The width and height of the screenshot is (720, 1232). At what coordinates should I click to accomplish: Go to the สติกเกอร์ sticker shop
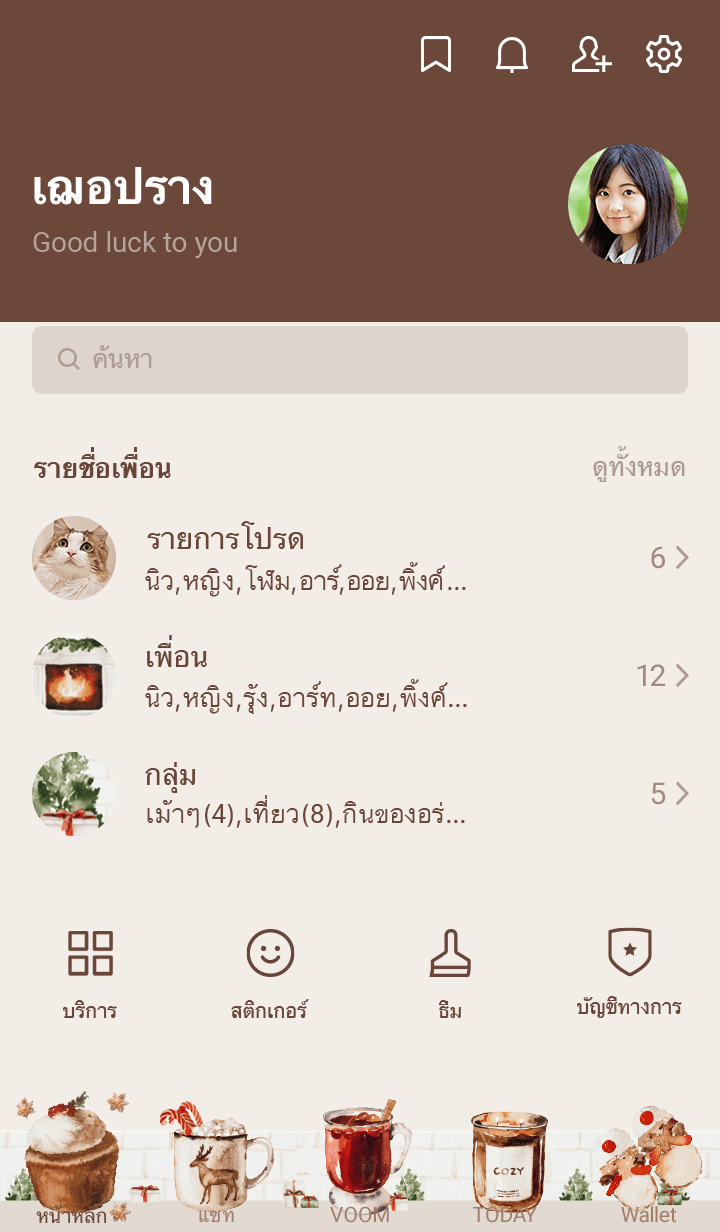coord(270,972)
